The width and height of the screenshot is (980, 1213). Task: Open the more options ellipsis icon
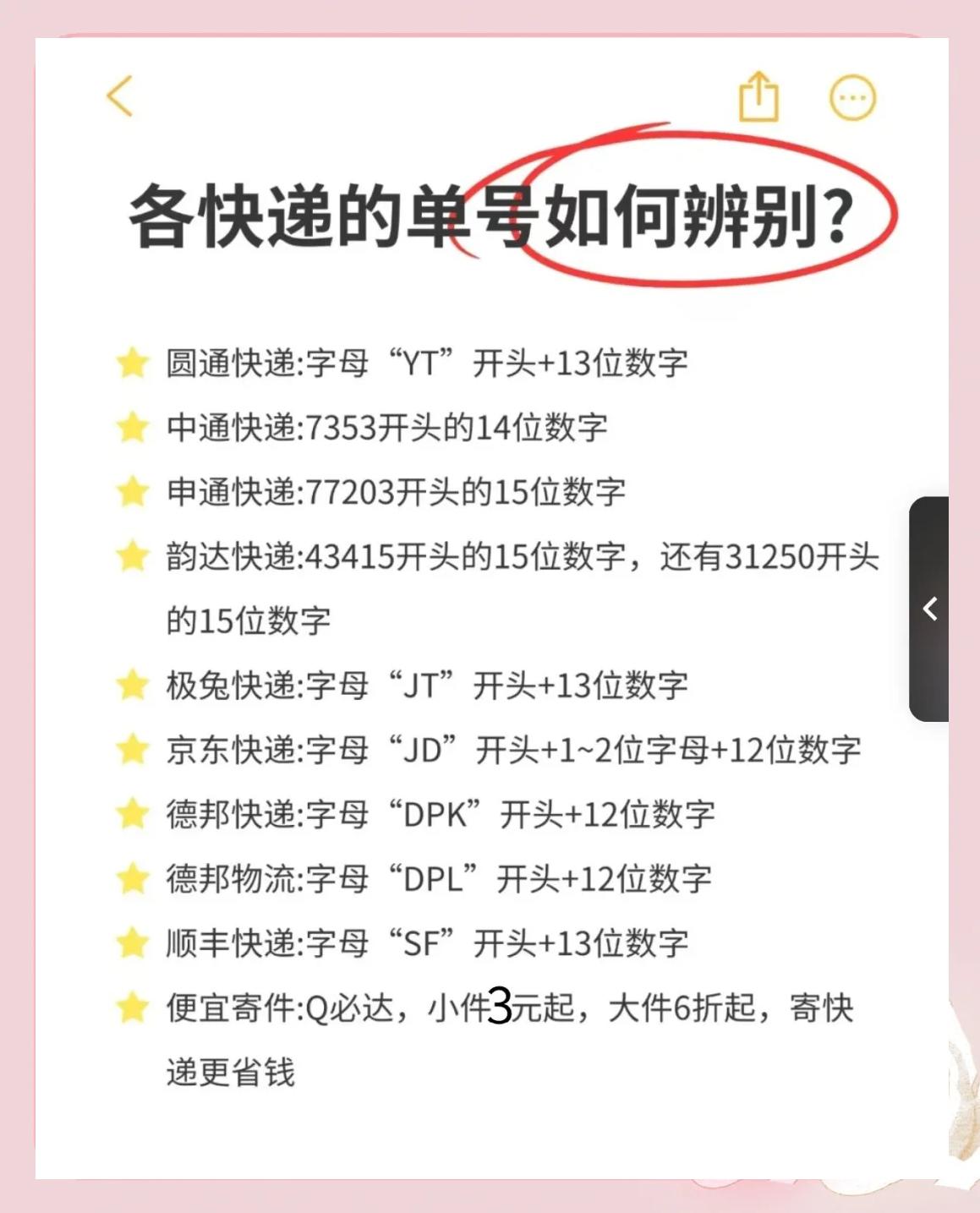852,98
